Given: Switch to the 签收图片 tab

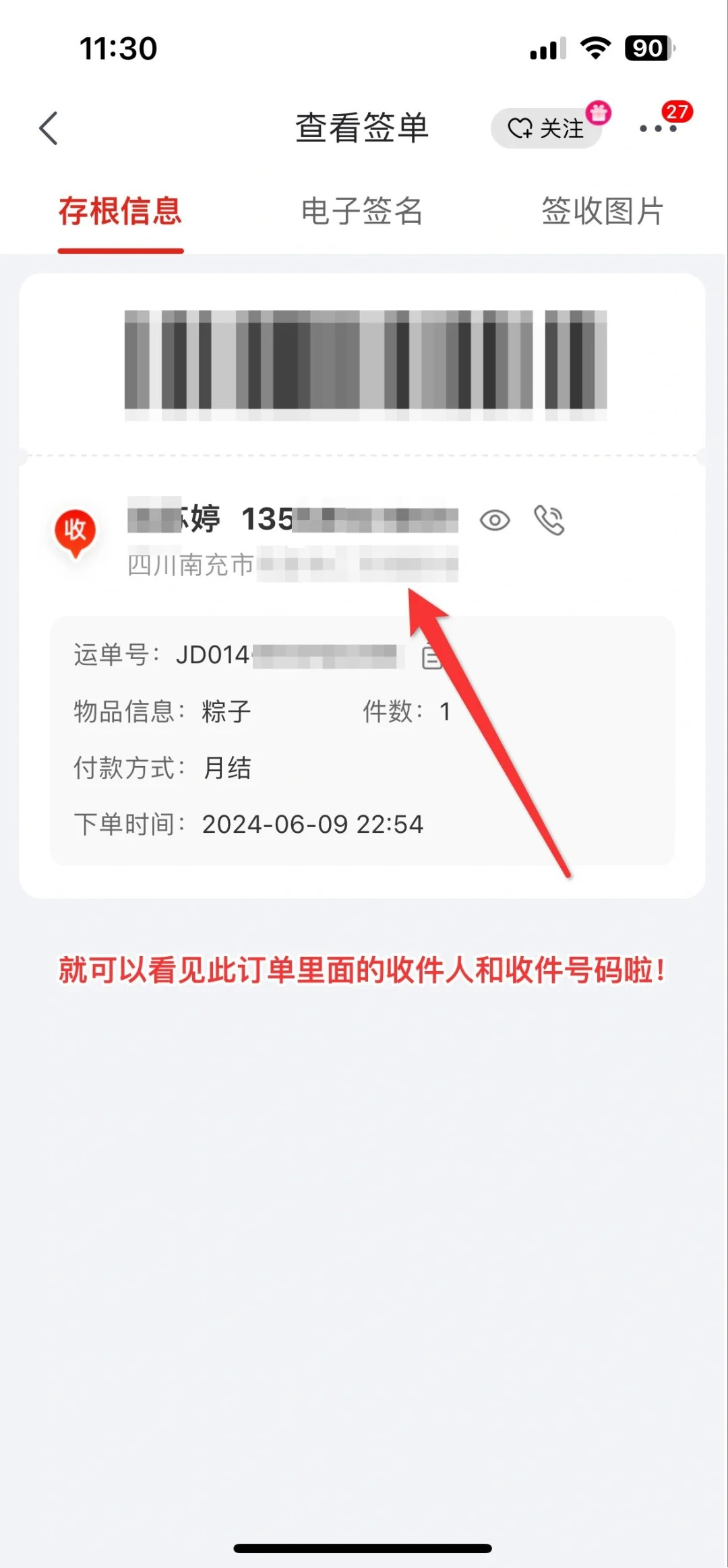Looking at the screenshot, I should click(603, 211).
